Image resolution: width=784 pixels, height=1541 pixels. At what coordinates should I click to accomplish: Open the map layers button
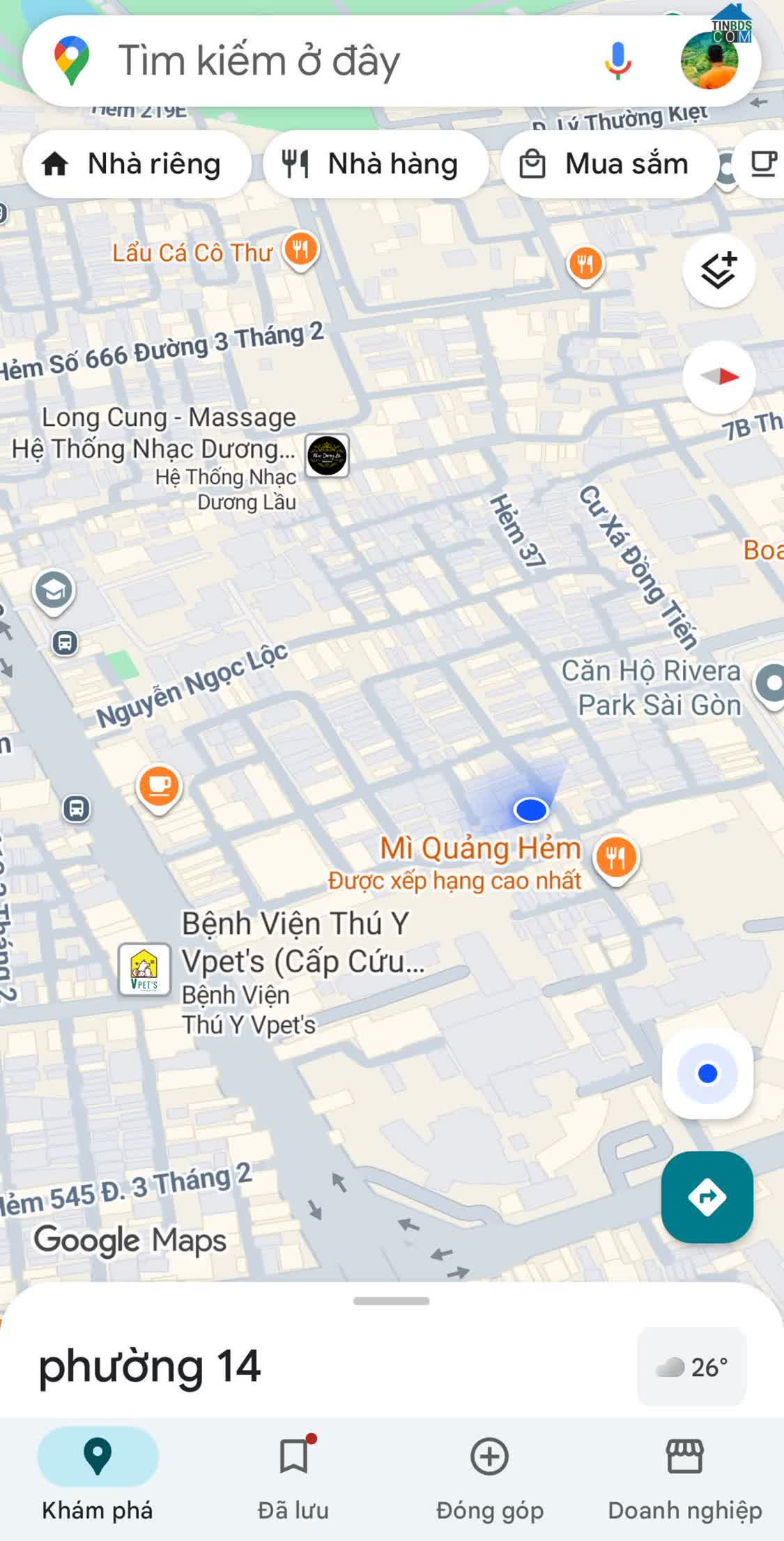pos(718,270)
